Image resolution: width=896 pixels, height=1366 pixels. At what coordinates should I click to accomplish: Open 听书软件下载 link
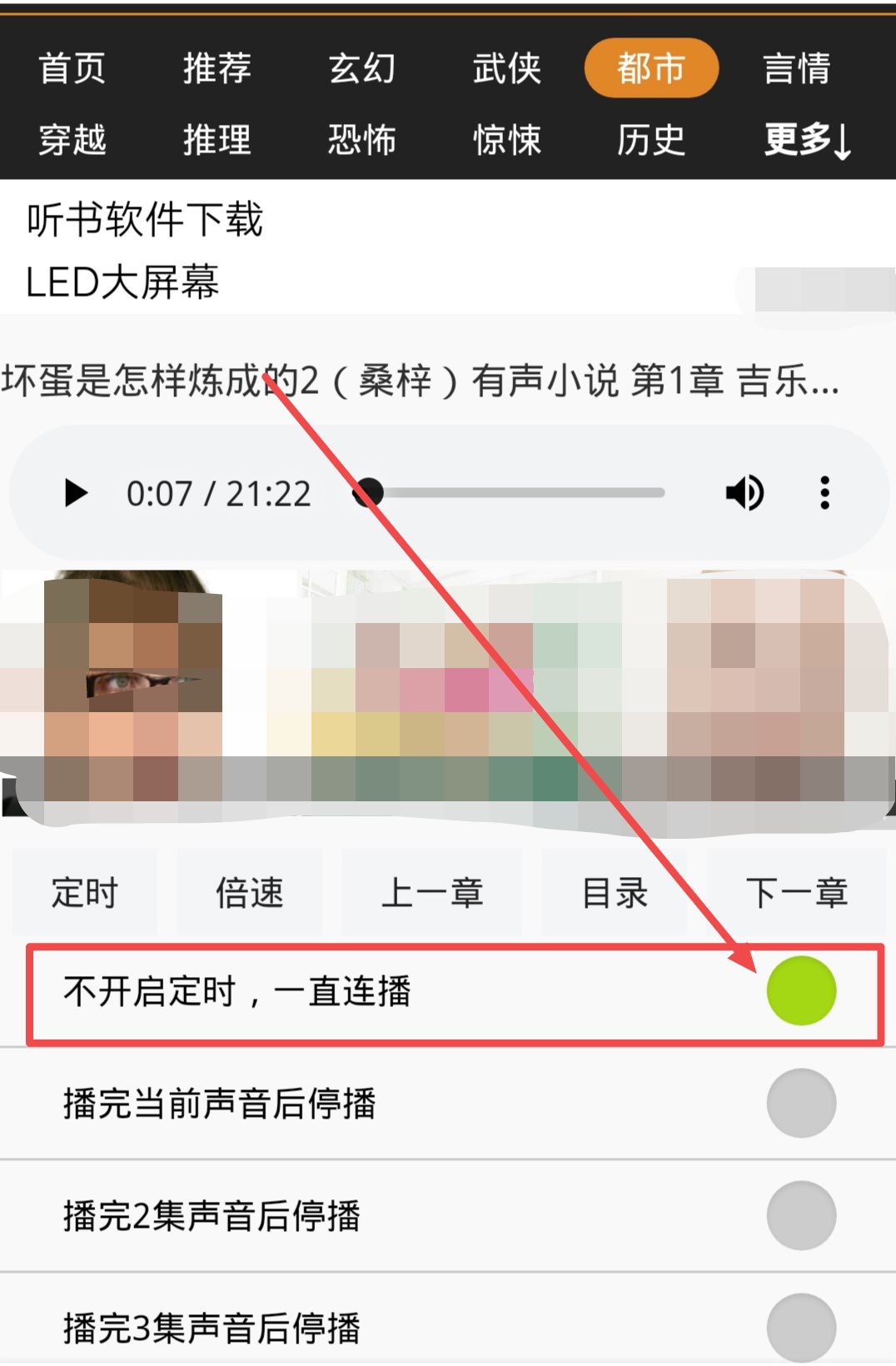(x=145, y=220)
